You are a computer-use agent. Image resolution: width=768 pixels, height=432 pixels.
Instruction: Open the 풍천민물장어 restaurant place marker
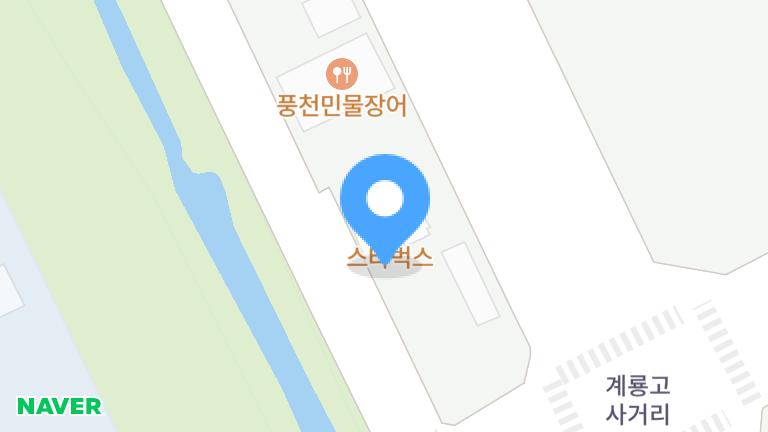pyautogui.click(x=342, y=73)
